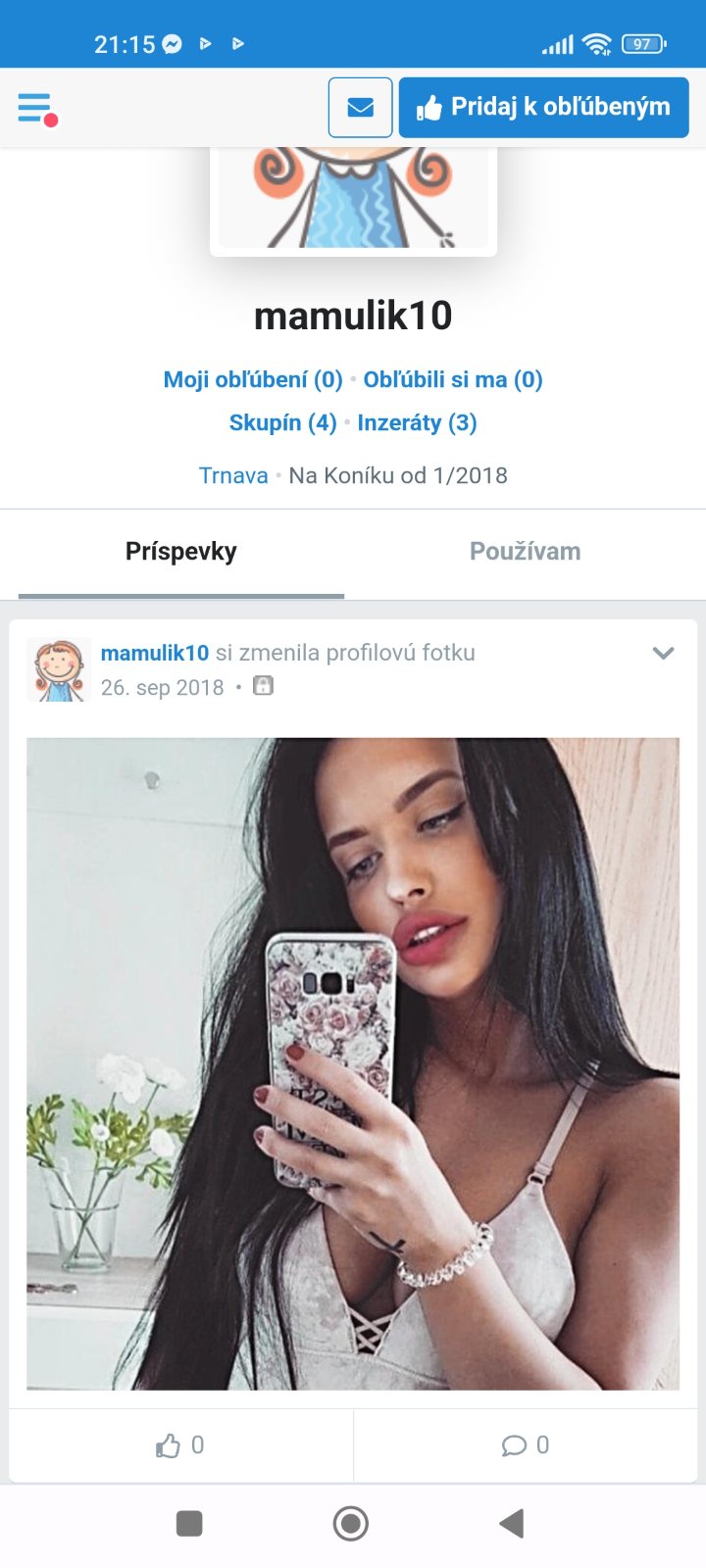
Task: Select the Príspevky tab
Action: click(181, 552)
